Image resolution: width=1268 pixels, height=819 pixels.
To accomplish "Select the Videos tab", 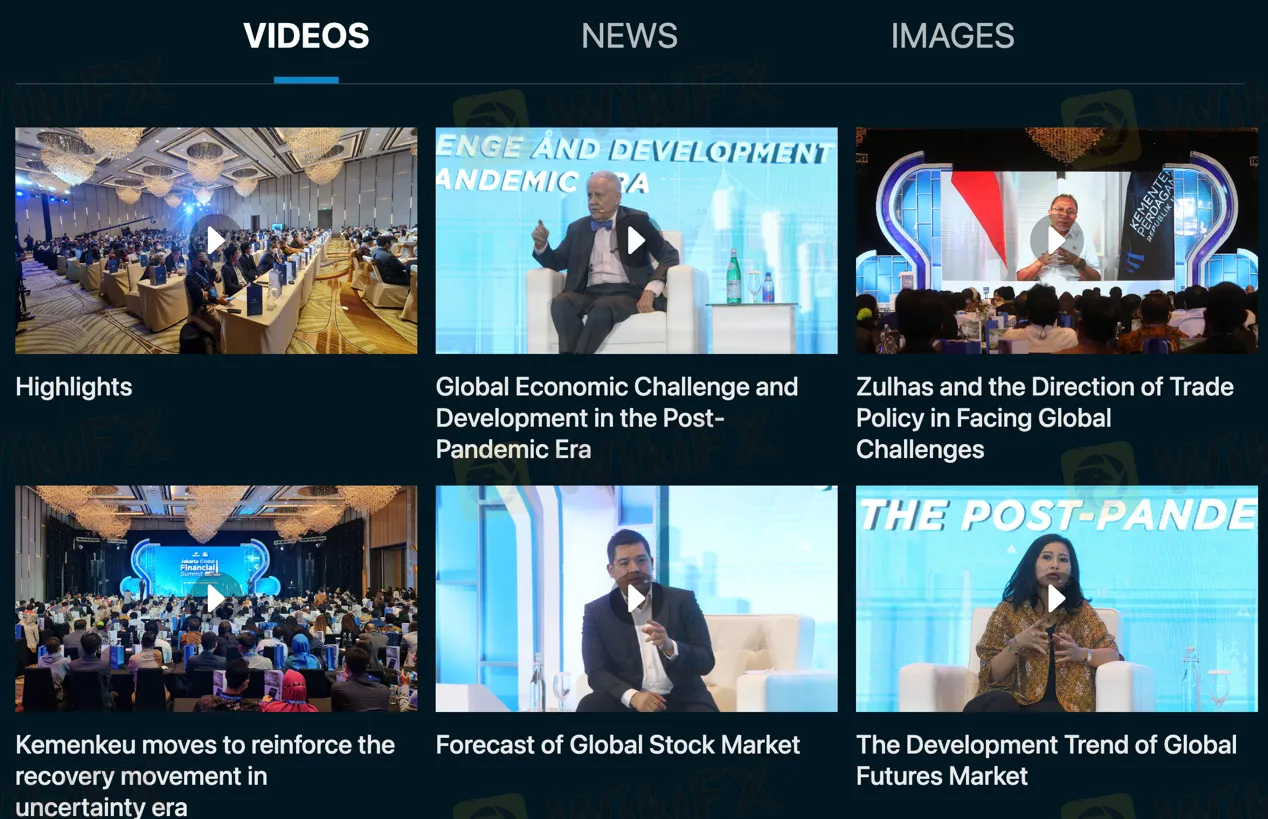I will [306, 36].
